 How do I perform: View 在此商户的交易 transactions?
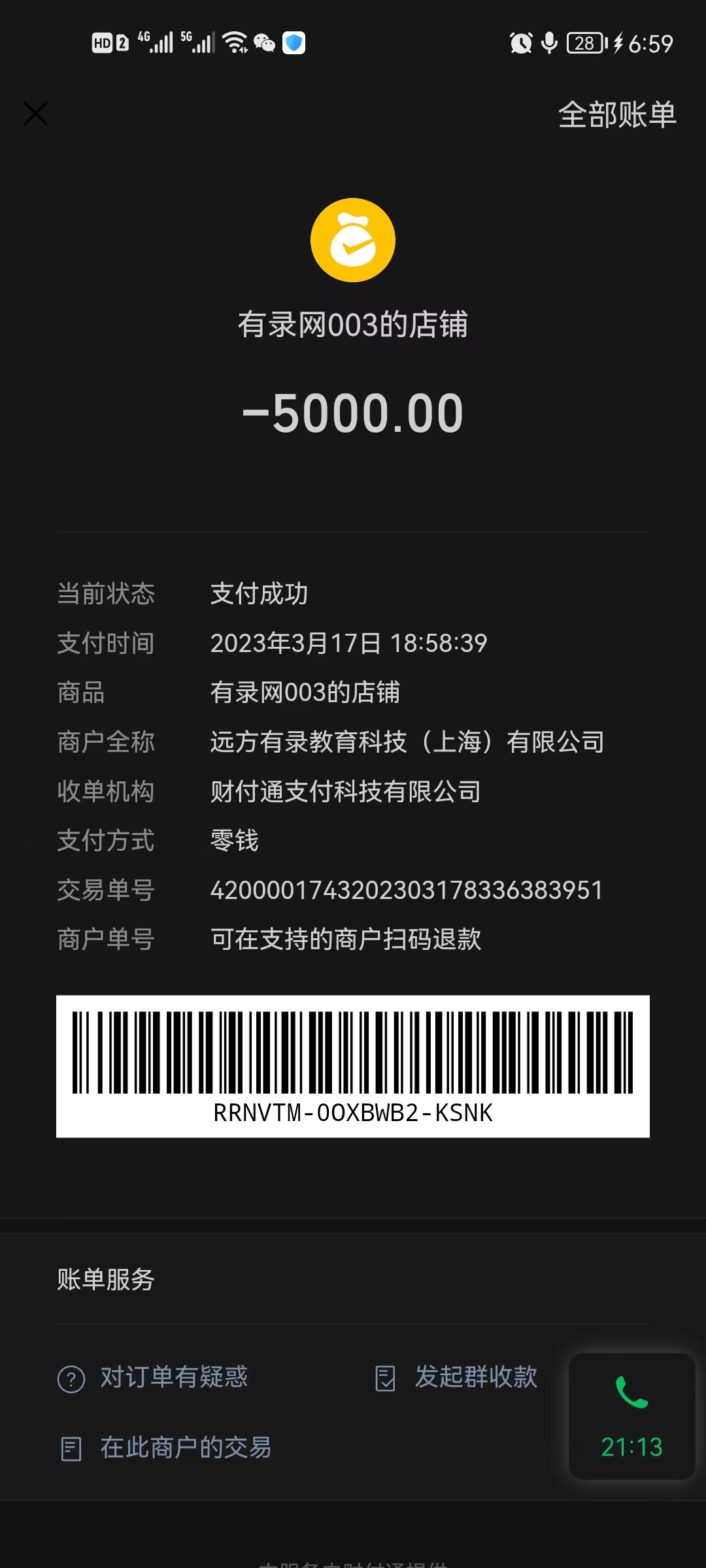point(185,1448)
